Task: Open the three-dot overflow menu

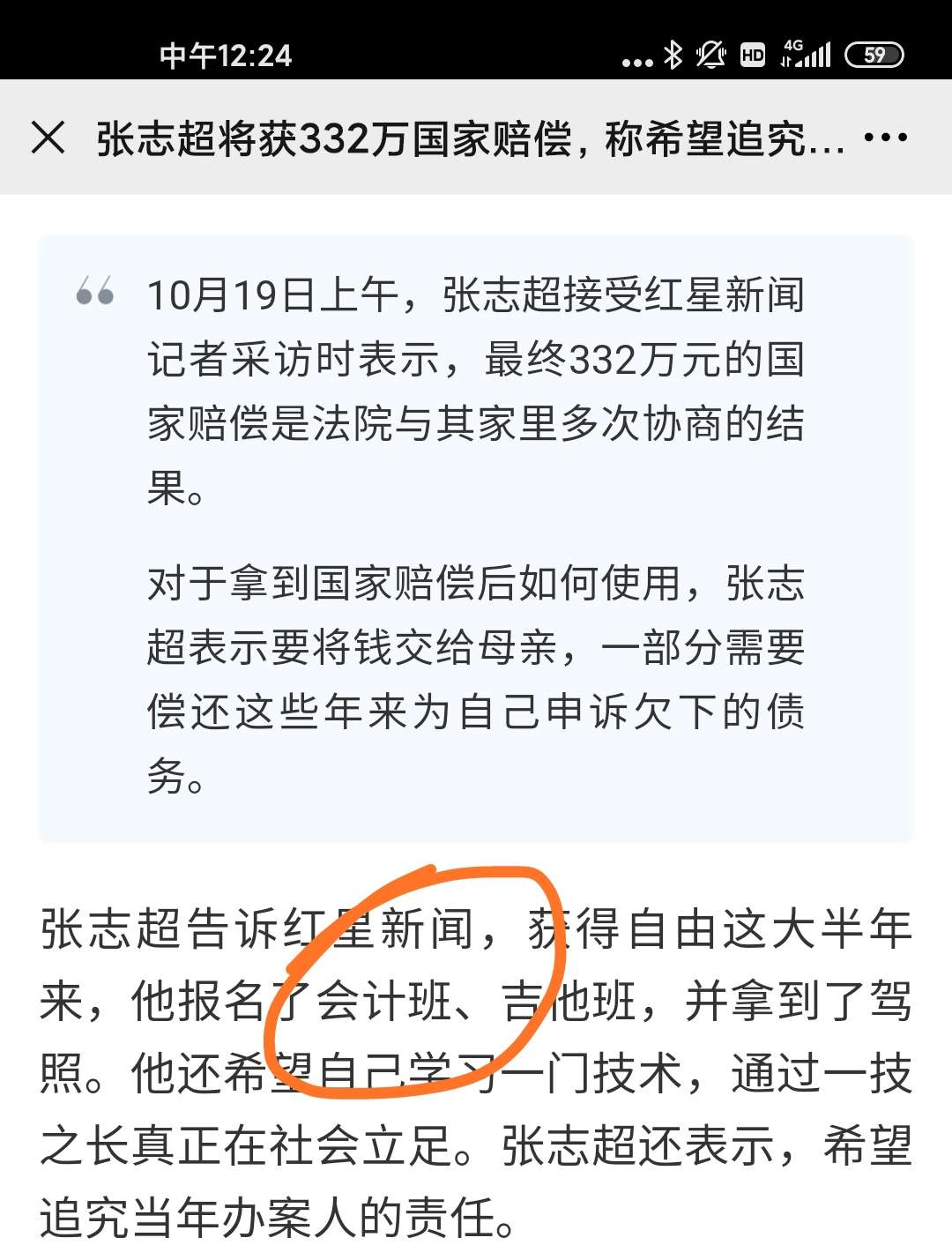Action: point(885,138)
